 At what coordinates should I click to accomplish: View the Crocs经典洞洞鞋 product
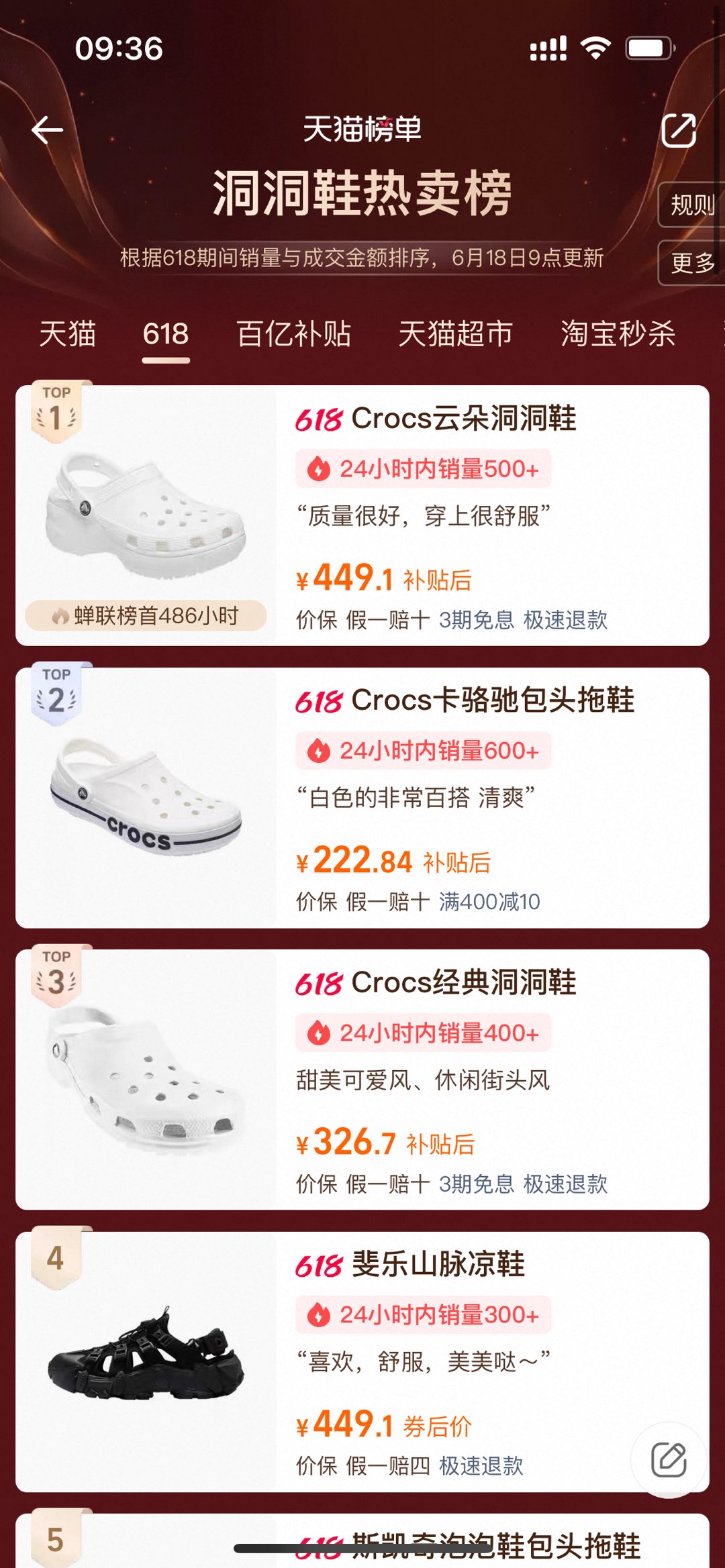coord(362,1080)
